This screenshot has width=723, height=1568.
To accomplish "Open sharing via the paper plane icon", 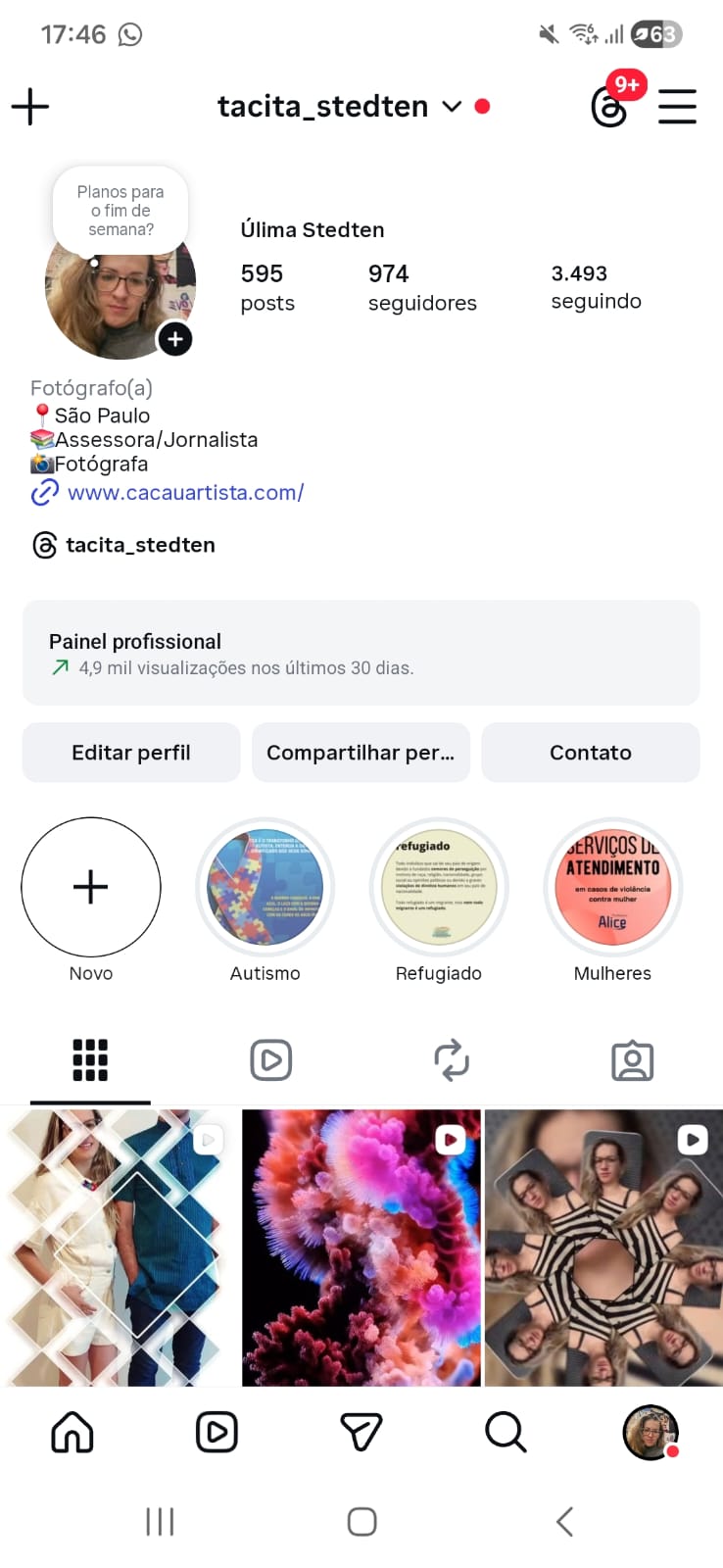I will pyautogui.click(x=361, y=1432).
